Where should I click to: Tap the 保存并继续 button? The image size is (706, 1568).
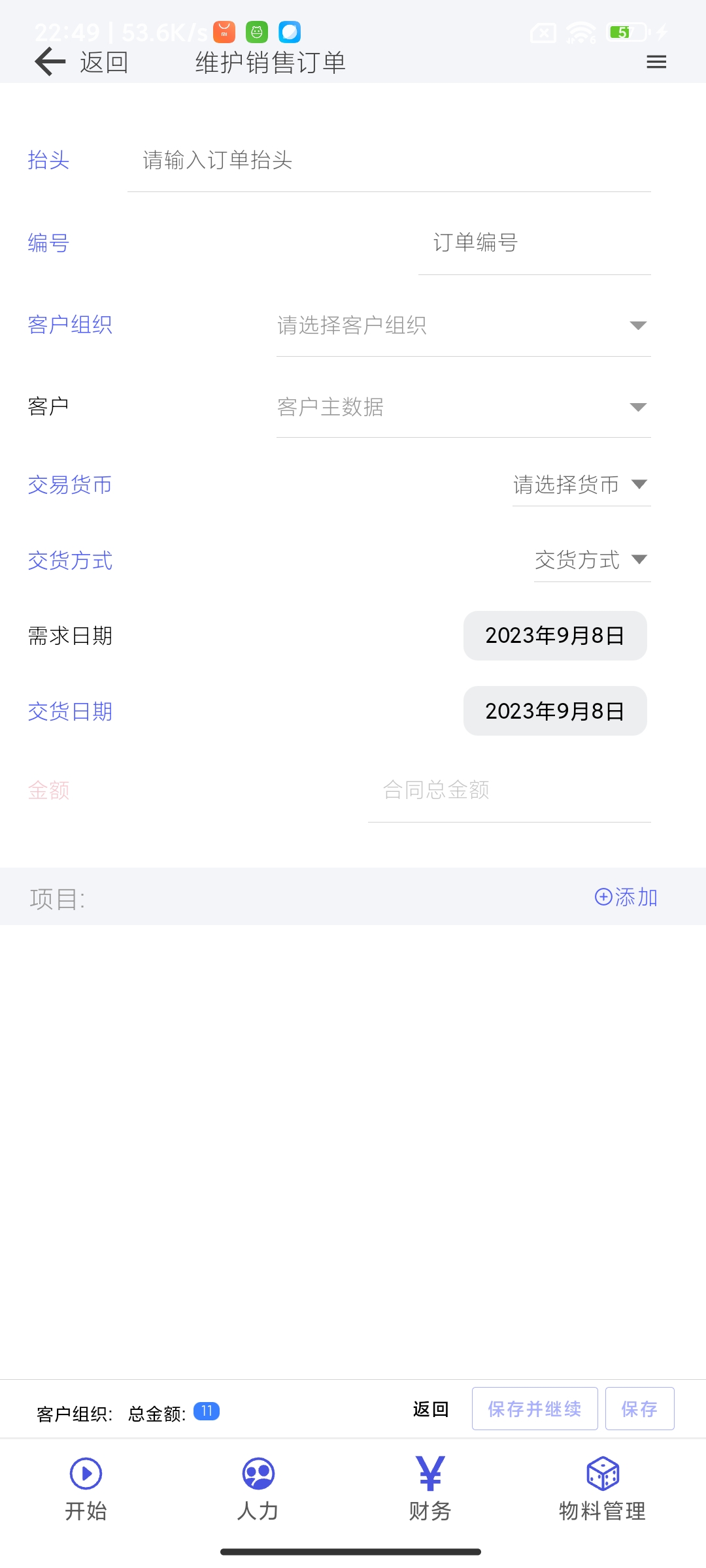click(535, 1409)
